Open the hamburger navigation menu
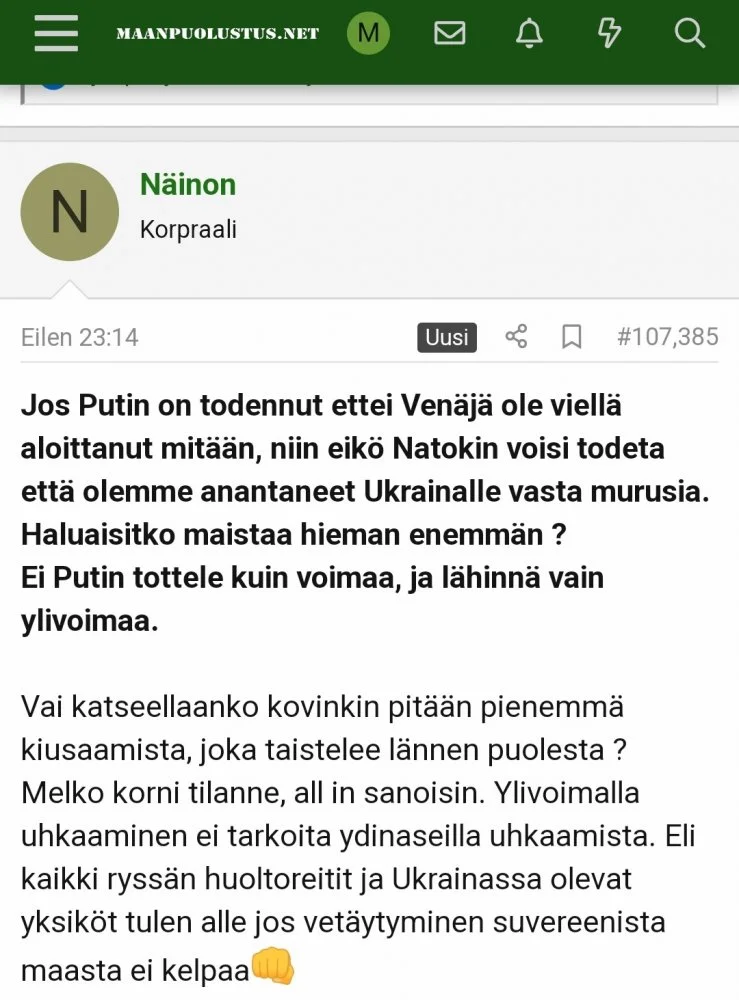Image resolution: width=739 pixels, height=1000 pixels. pos(56,33)
